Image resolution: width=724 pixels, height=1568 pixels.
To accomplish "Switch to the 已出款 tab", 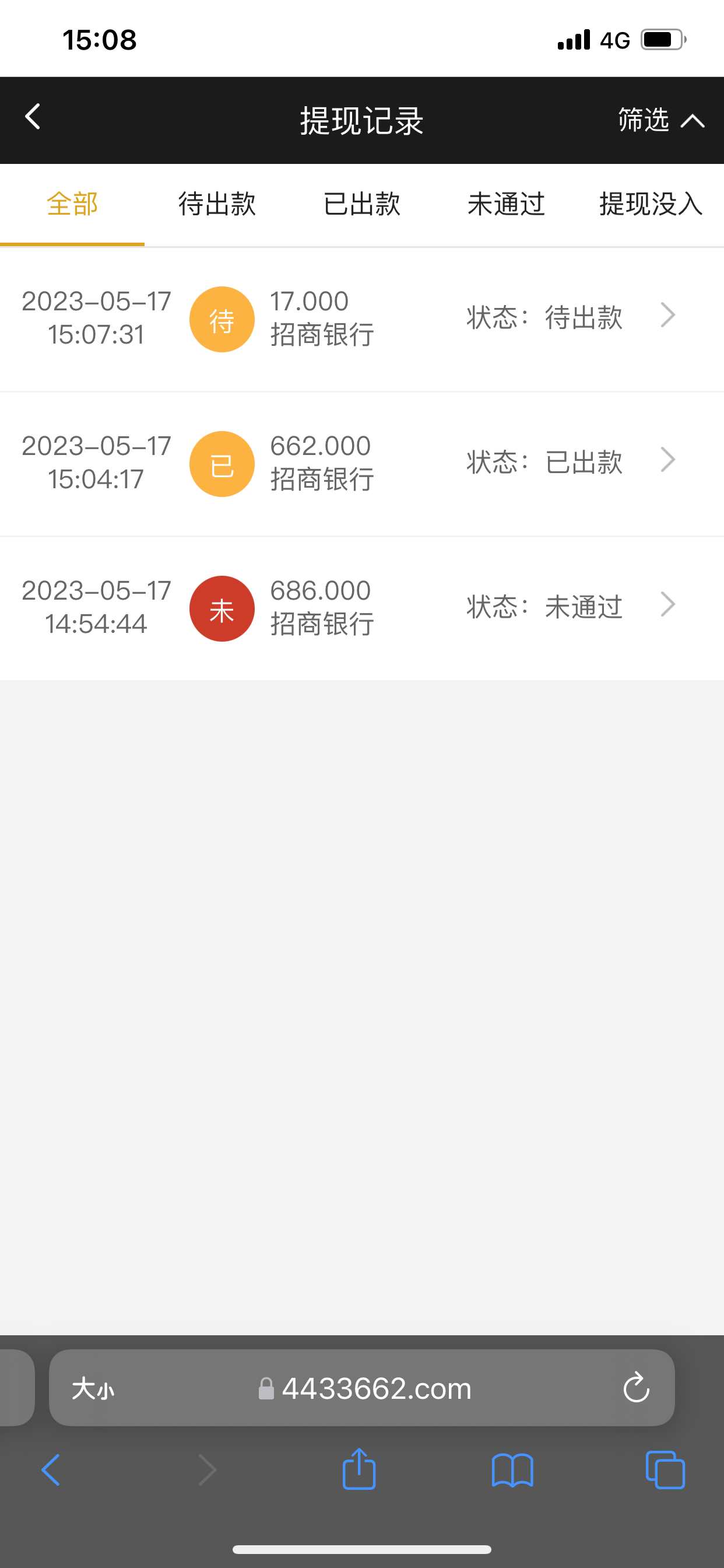I will [x=362, y=205].
